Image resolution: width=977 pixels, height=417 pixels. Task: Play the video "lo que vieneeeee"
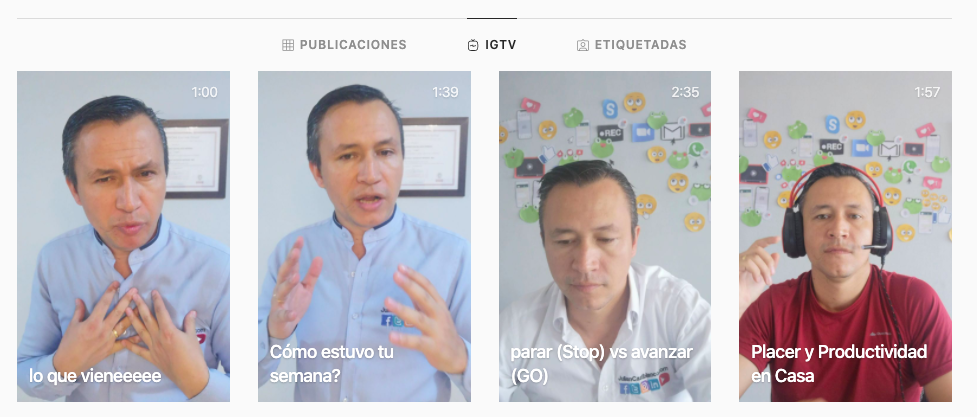point(123,236)
